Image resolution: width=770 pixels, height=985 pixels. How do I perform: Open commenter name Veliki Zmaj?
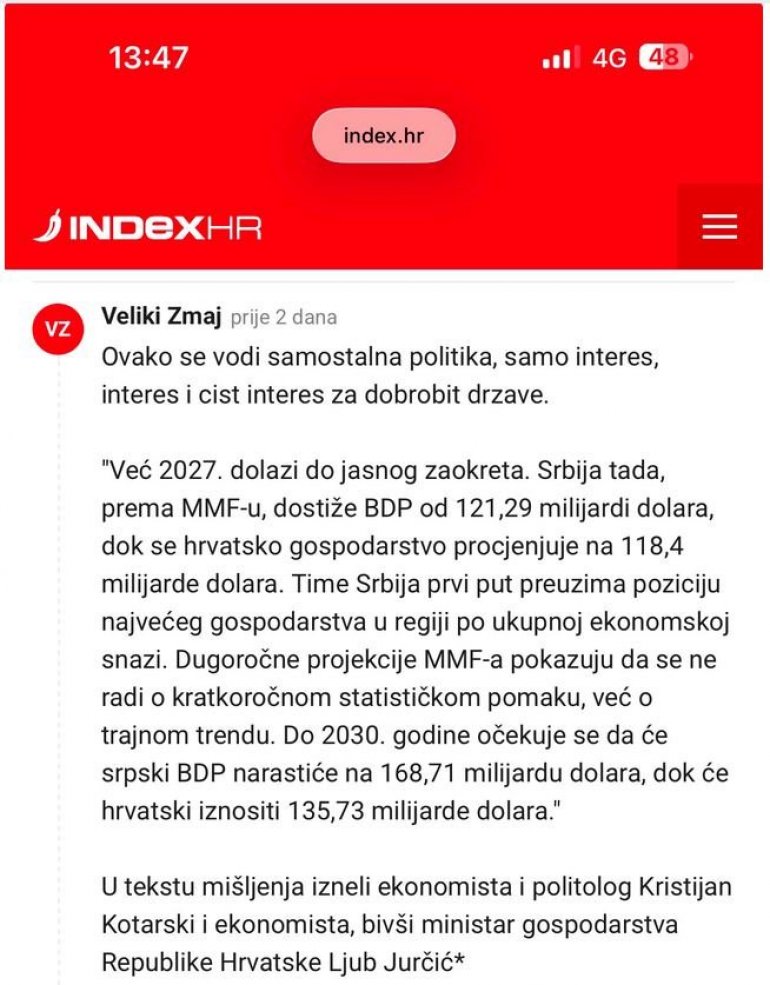click(161, 316)
